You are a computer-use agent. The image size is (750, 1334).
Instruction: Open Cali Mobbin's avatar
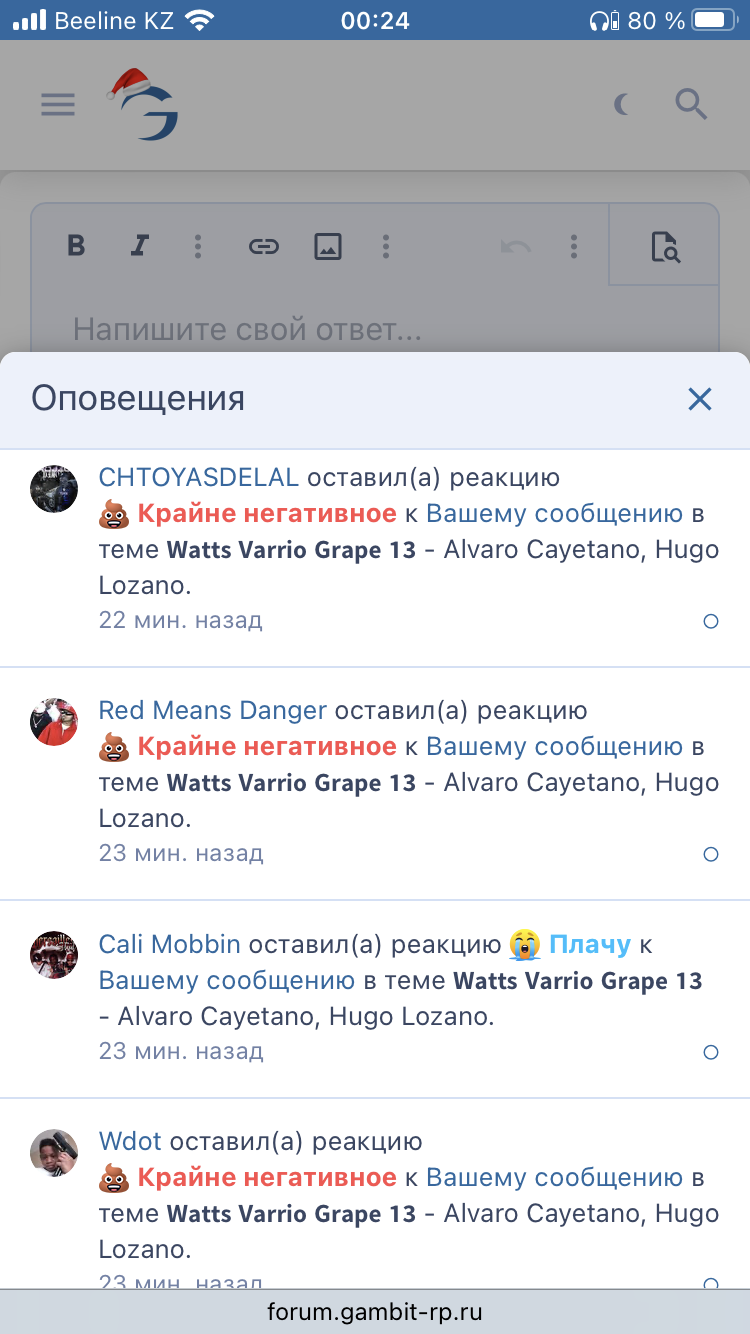tap(54, 955)
